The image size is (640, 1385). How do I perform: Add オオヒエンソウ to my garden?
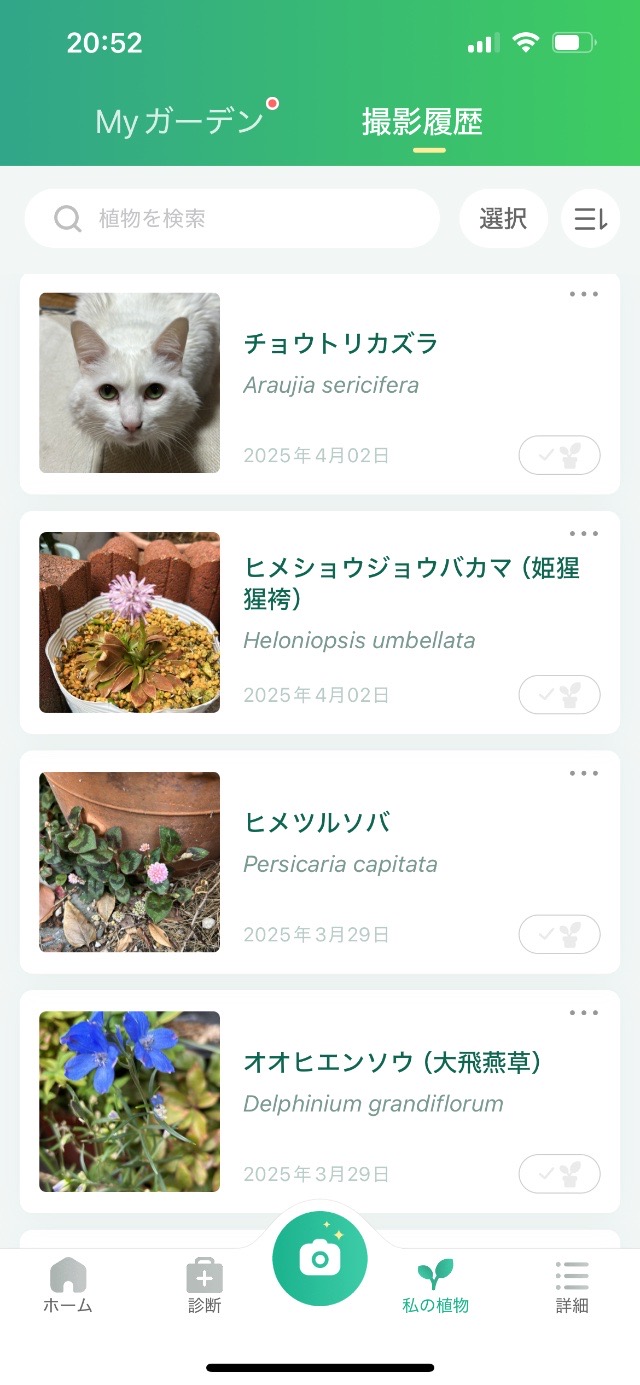[x=559, y=1174]
